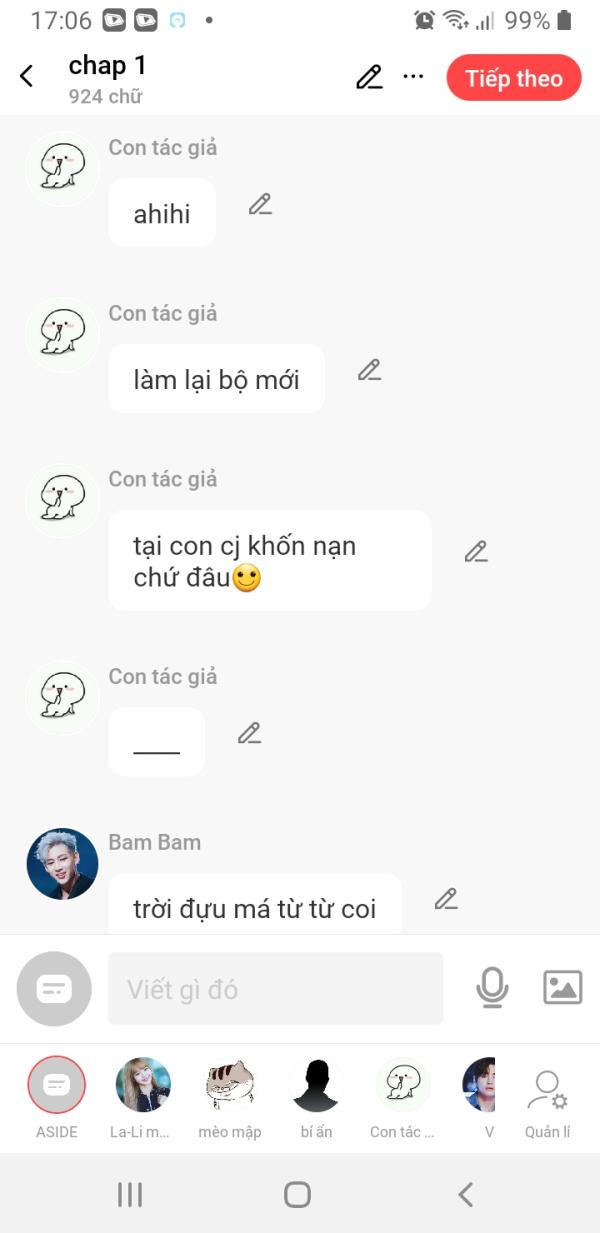Screen dimensions: 600x1233
Task: Choose the V character
Action: pyautogui.click(x=481, y=1098)
